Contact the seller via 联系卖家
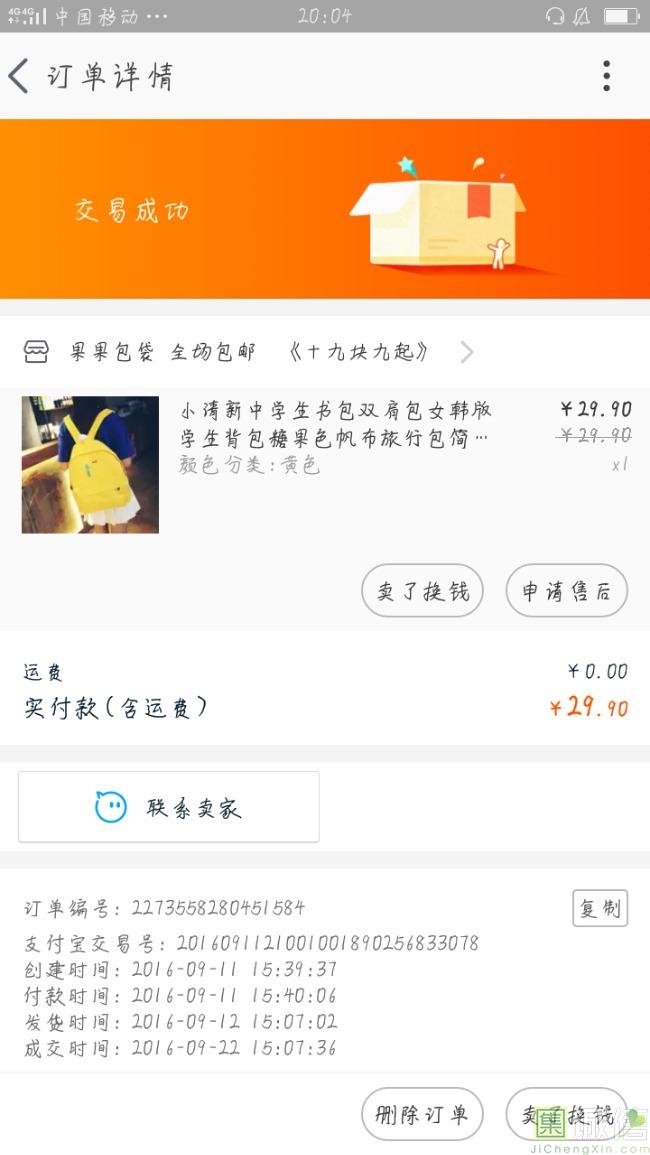650x1155 pixels. [x=169, y=807]
